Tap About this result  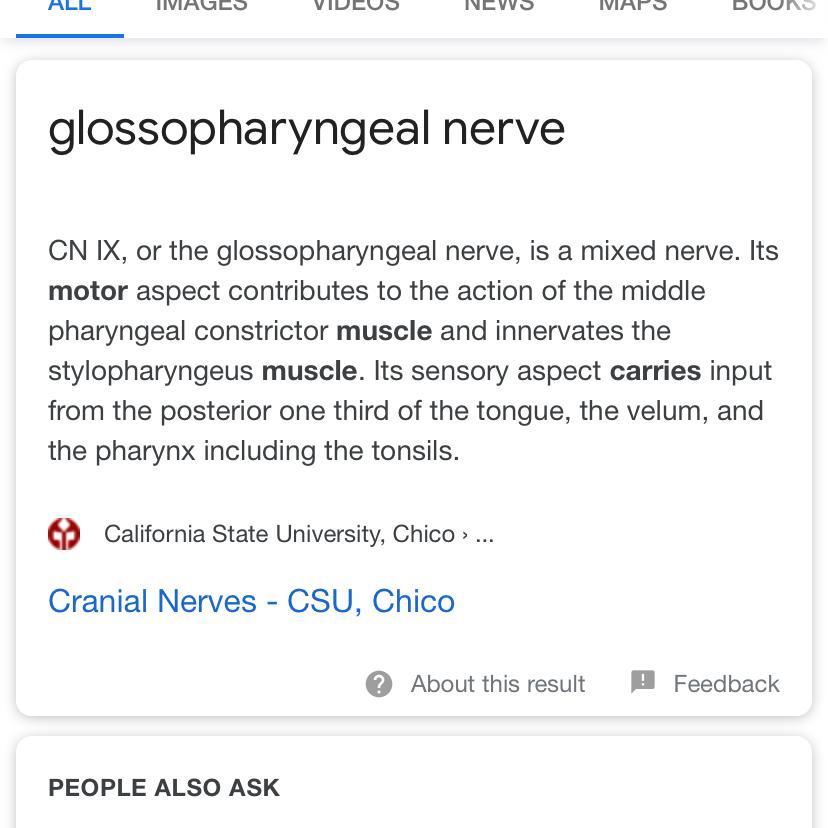pyautogui.click(x=476, y=684)
